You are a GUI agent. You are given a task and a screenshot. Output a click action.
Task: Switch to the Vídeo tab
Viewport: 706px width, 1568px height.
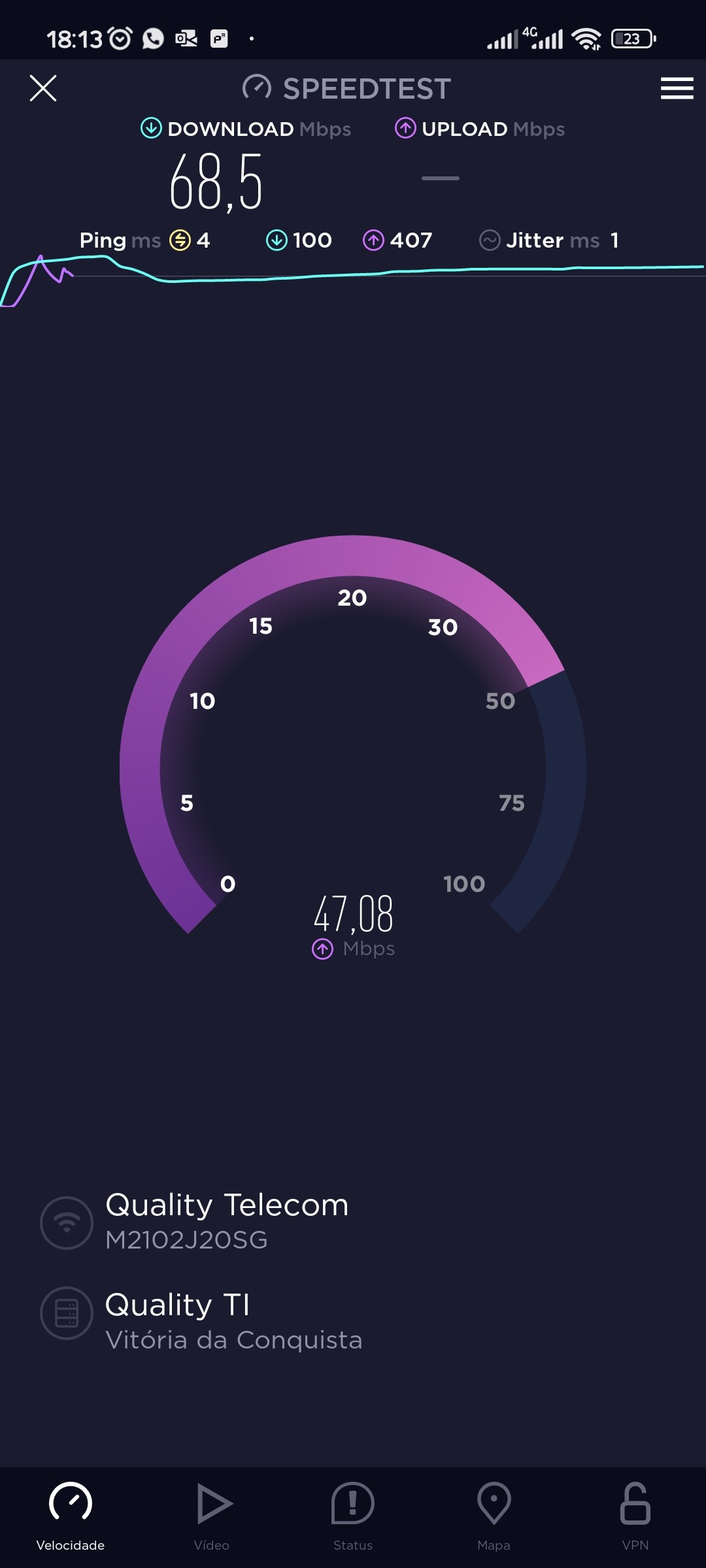point(212,1516)
